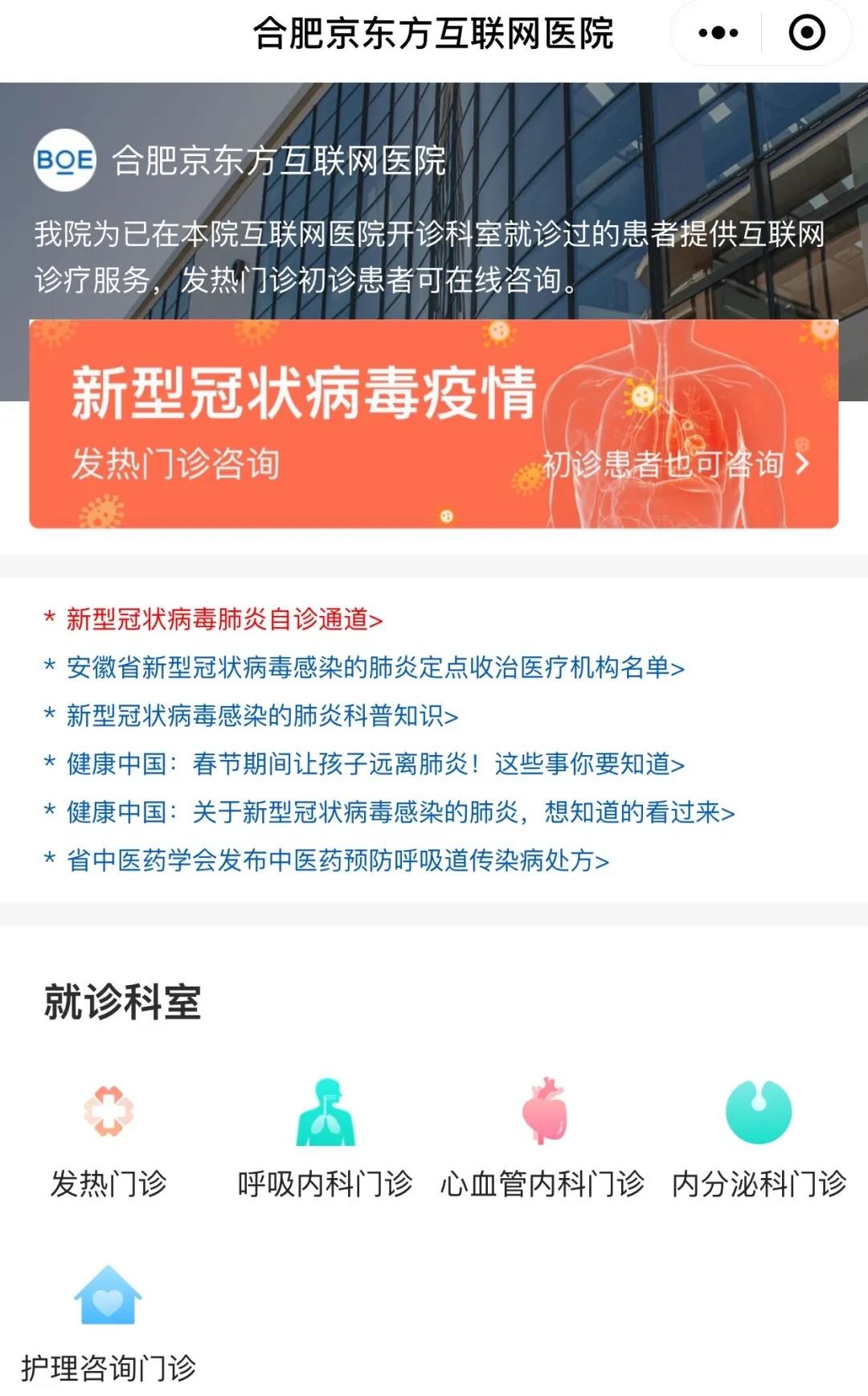Close the mini program via the circle button
The height and width of the screenshot is (1396, 868).
[x=806, y=33]
